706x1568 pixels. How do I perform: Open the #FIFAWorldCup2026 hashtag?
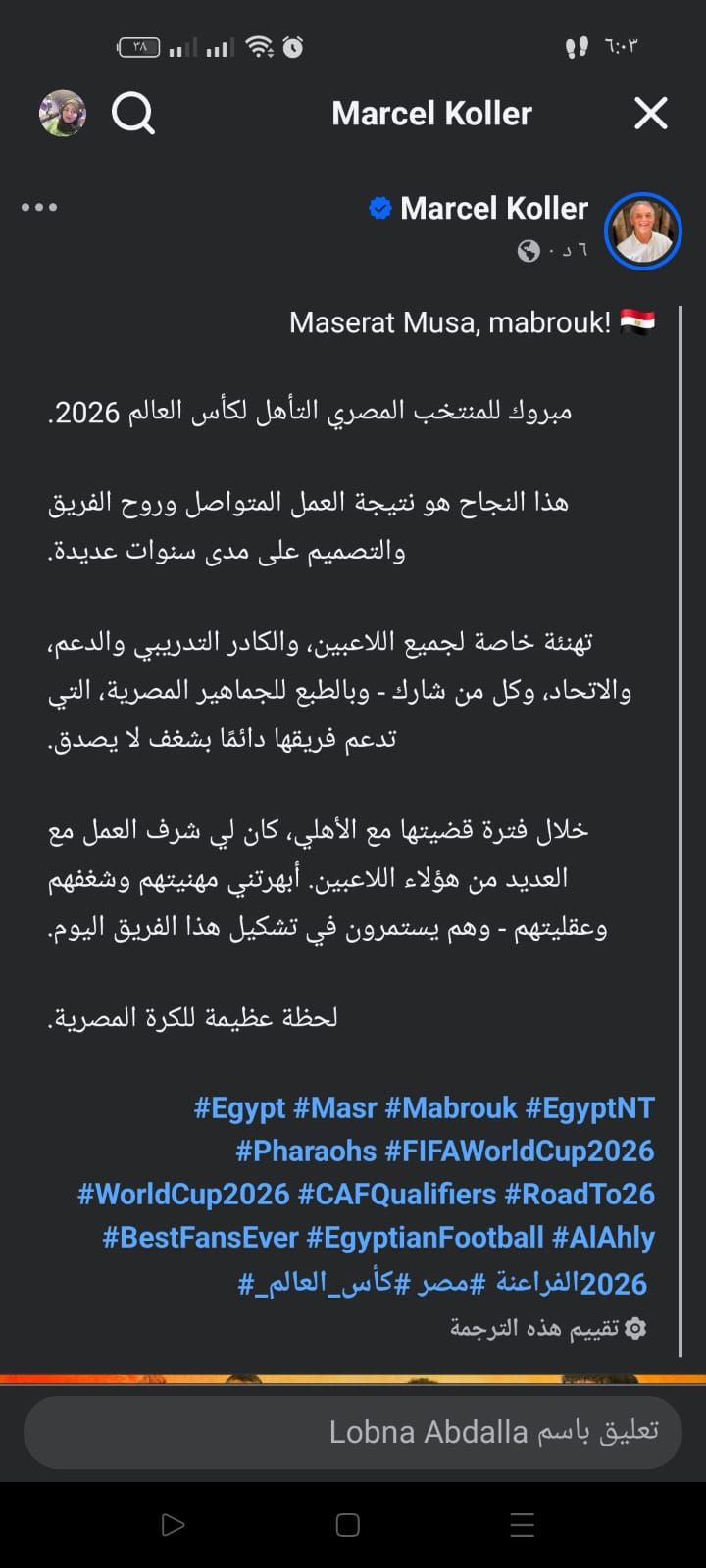(520, 1151)
